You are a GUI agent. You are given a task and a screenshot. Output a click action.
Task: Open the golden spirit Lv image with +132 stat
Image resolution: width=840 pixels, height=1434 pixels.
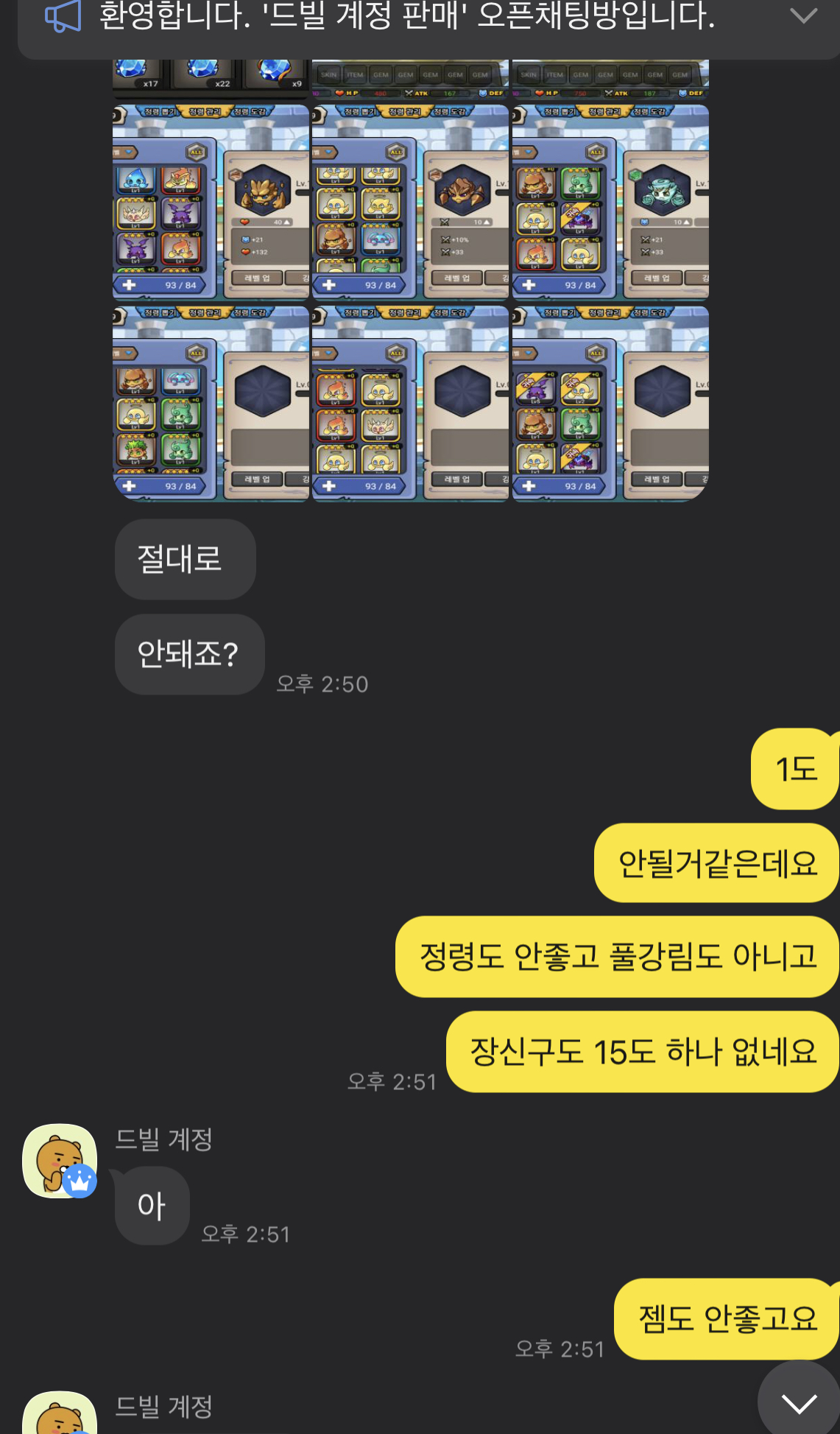(x=211, y=203)
